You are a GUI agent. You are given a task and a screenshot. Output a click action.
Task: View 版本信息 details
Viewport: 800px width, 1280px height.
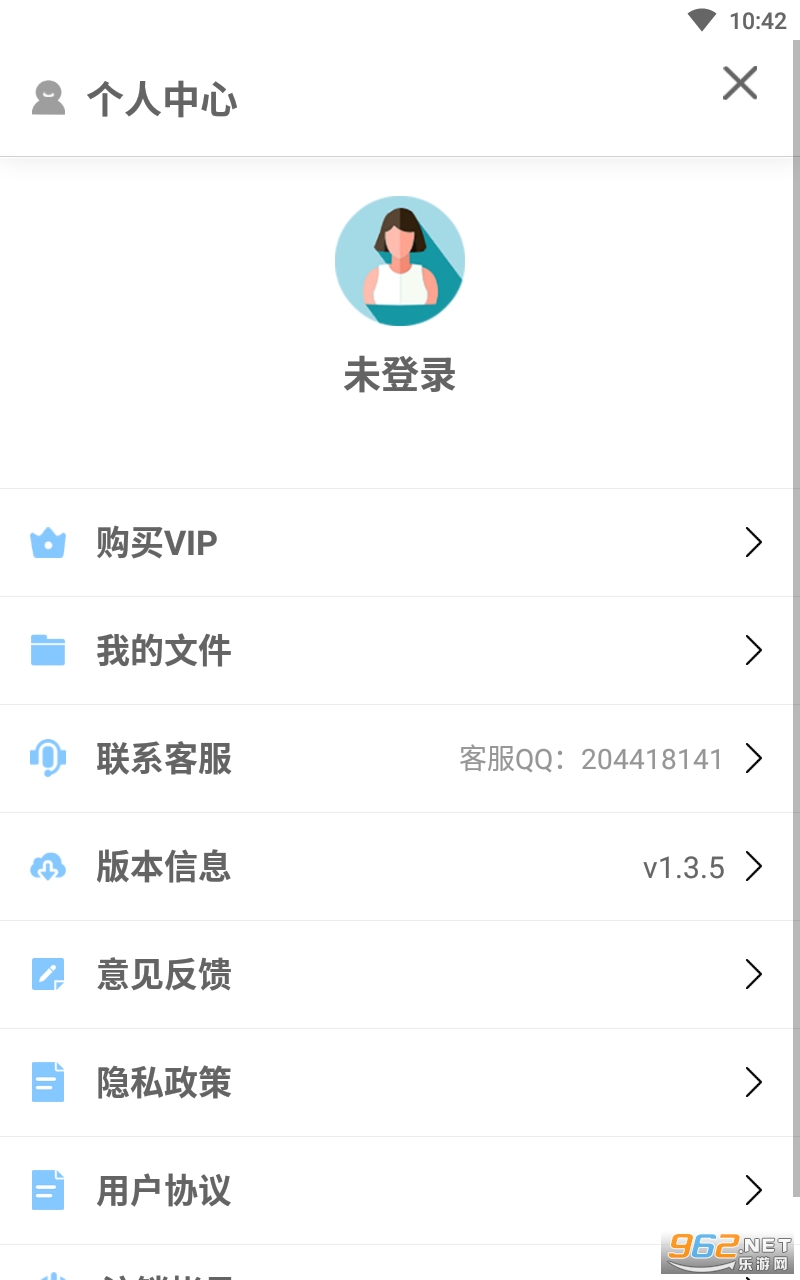pyautogui.click(x=400, y=867)
